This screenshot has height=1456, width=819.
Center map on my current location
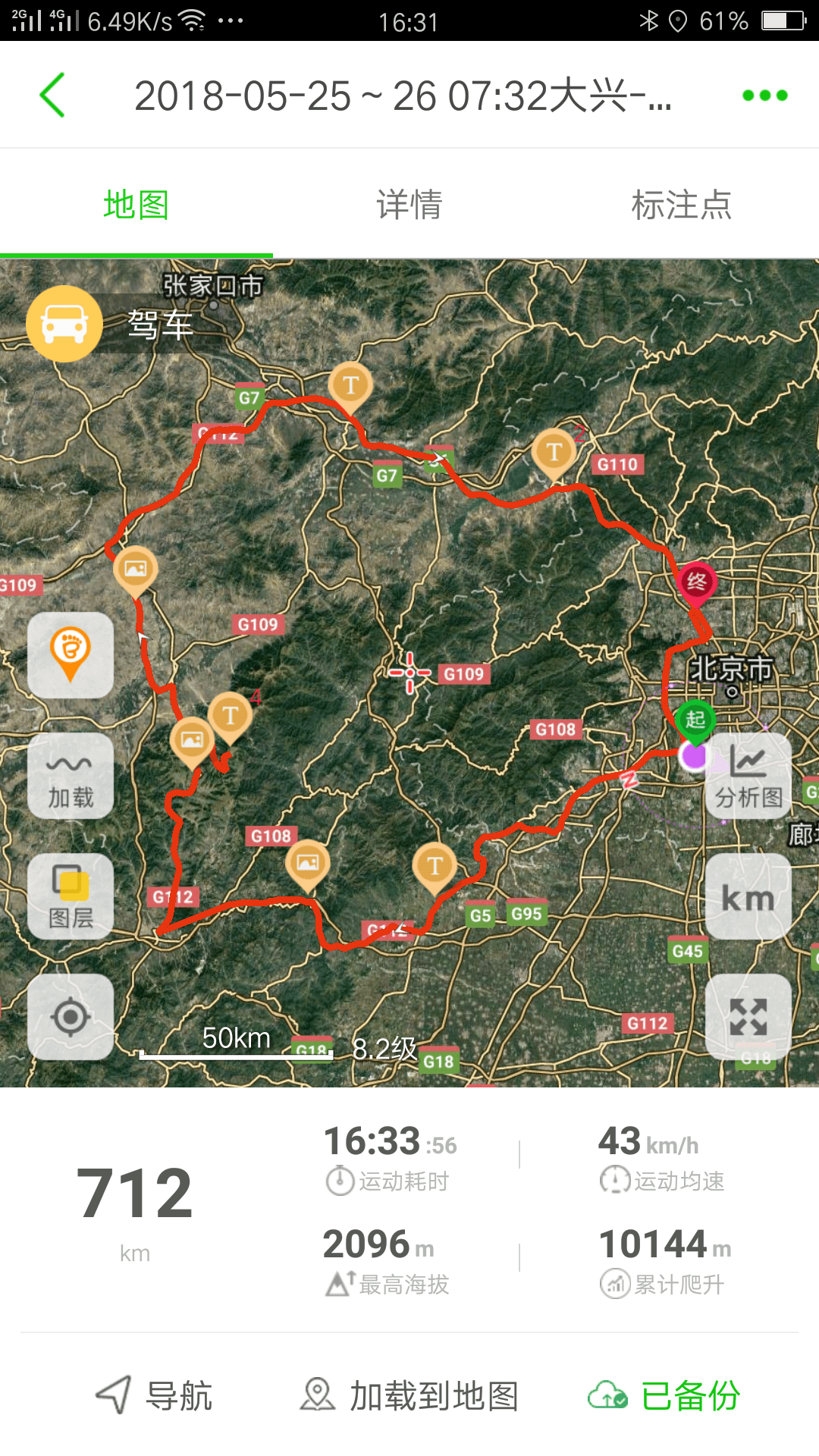coord(71,1017)
